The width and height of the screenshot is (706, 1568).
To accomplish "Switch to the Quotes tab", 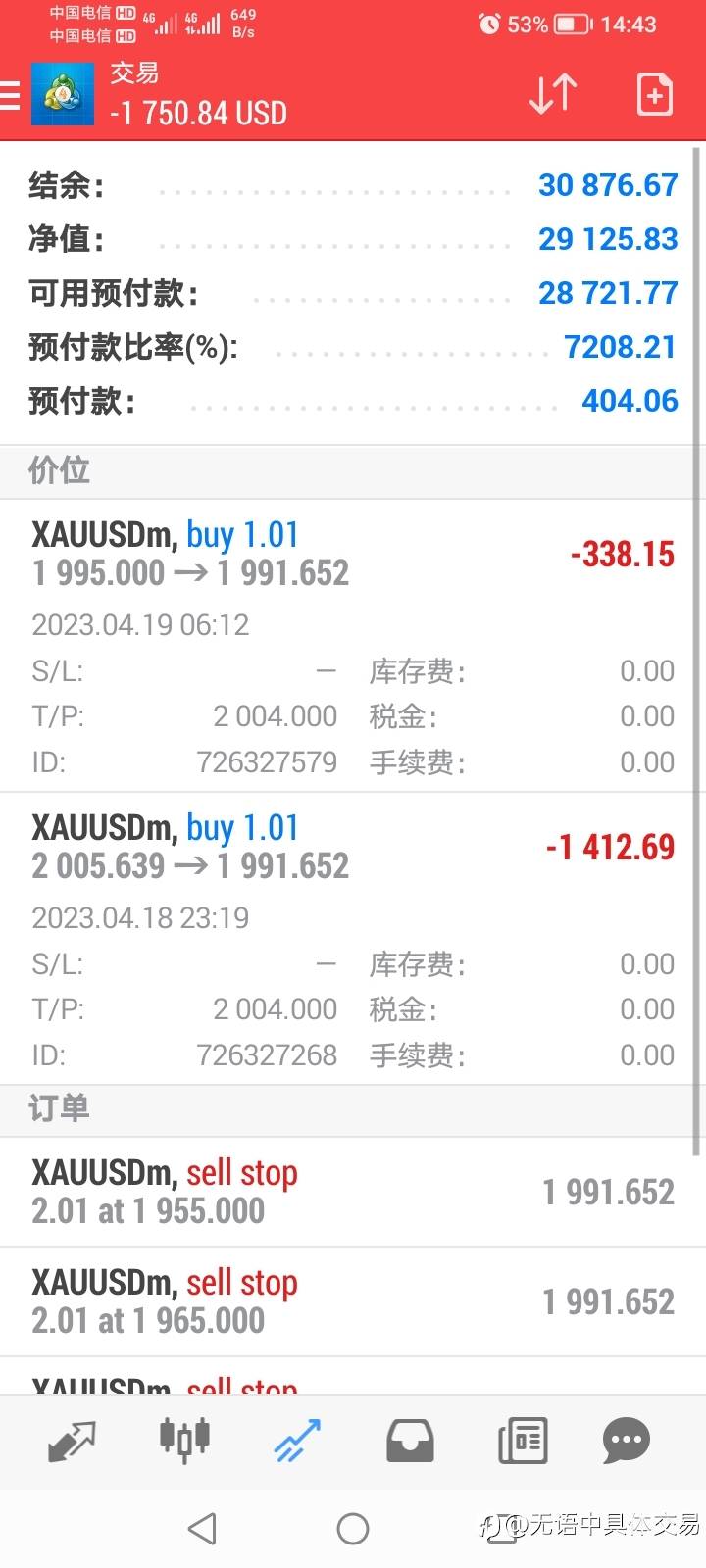I will (x=72, y=1442).
